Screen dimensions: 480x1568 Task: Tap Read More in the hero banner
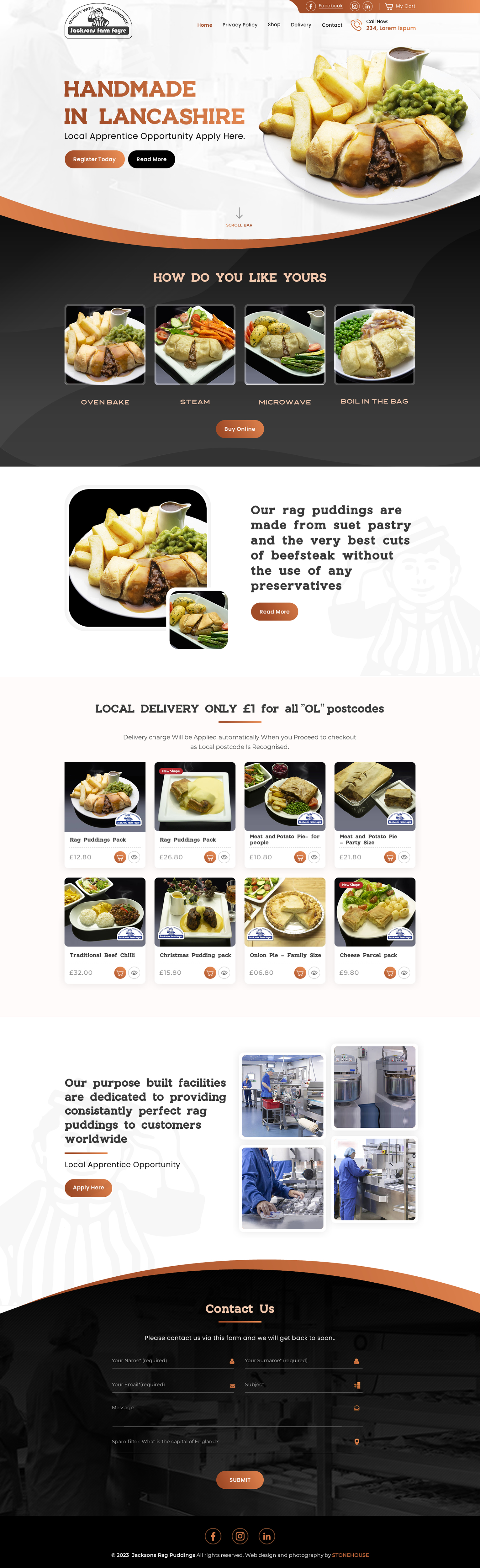151,160
